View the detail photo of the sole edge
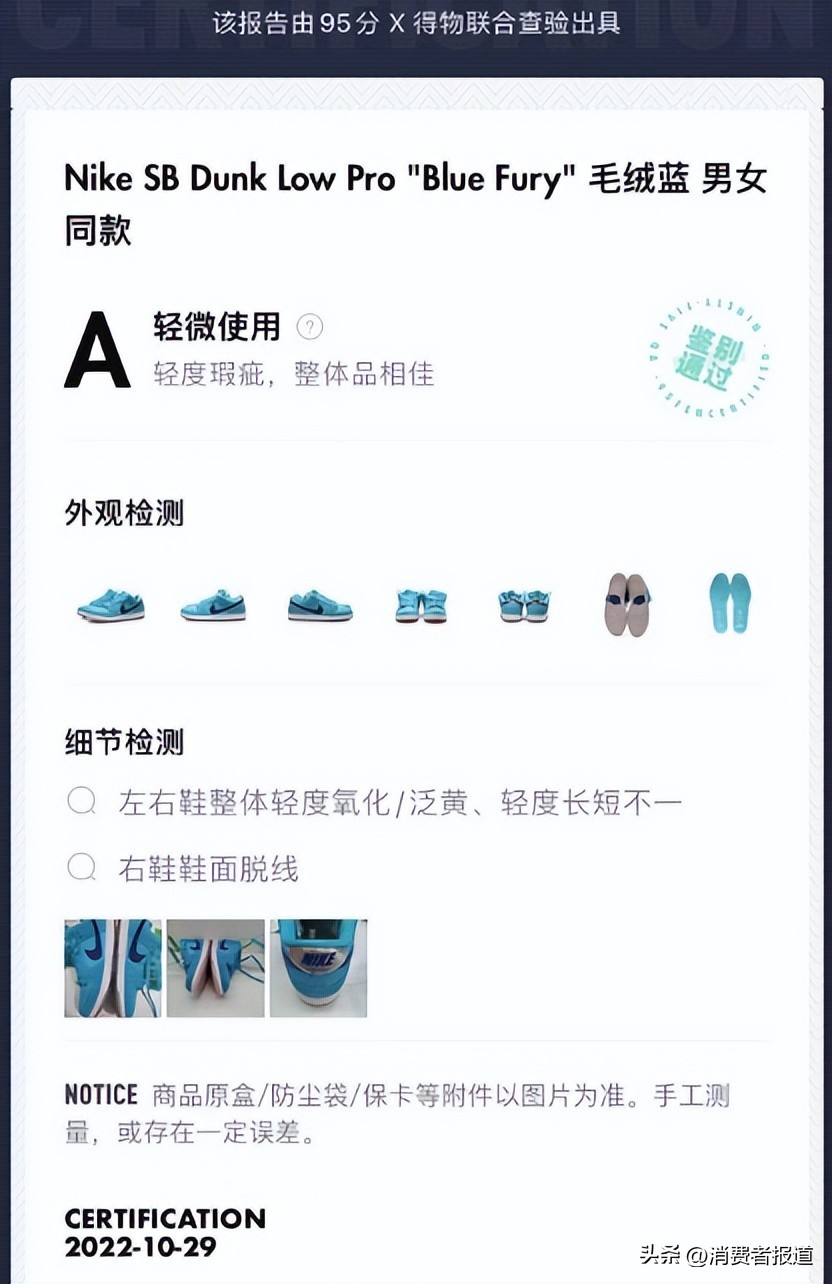 pos(215,968)
